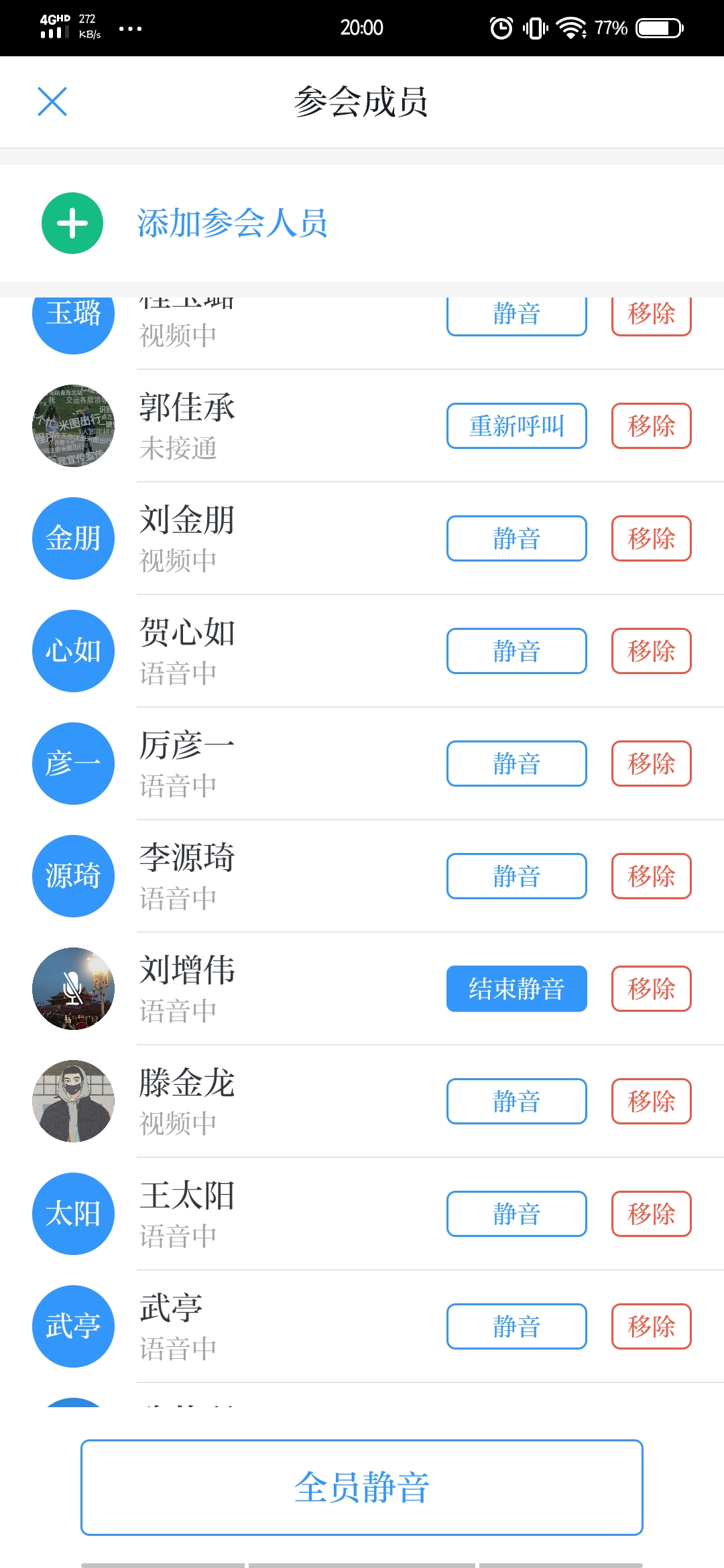The width and height of the screenshot is (724, 1568).
Task: Tap 添加参会人员 to add participants
Action: coord(231,223)
